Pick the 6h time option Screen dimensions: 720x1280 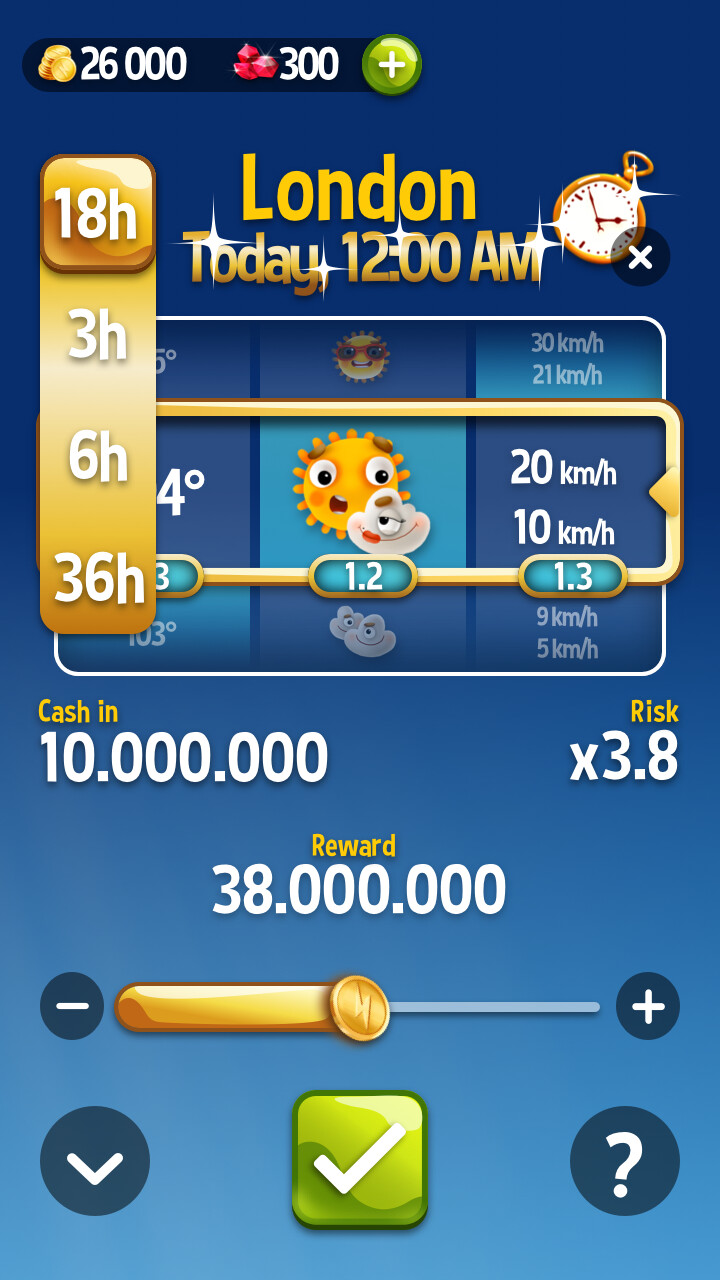tap(97, 457)
